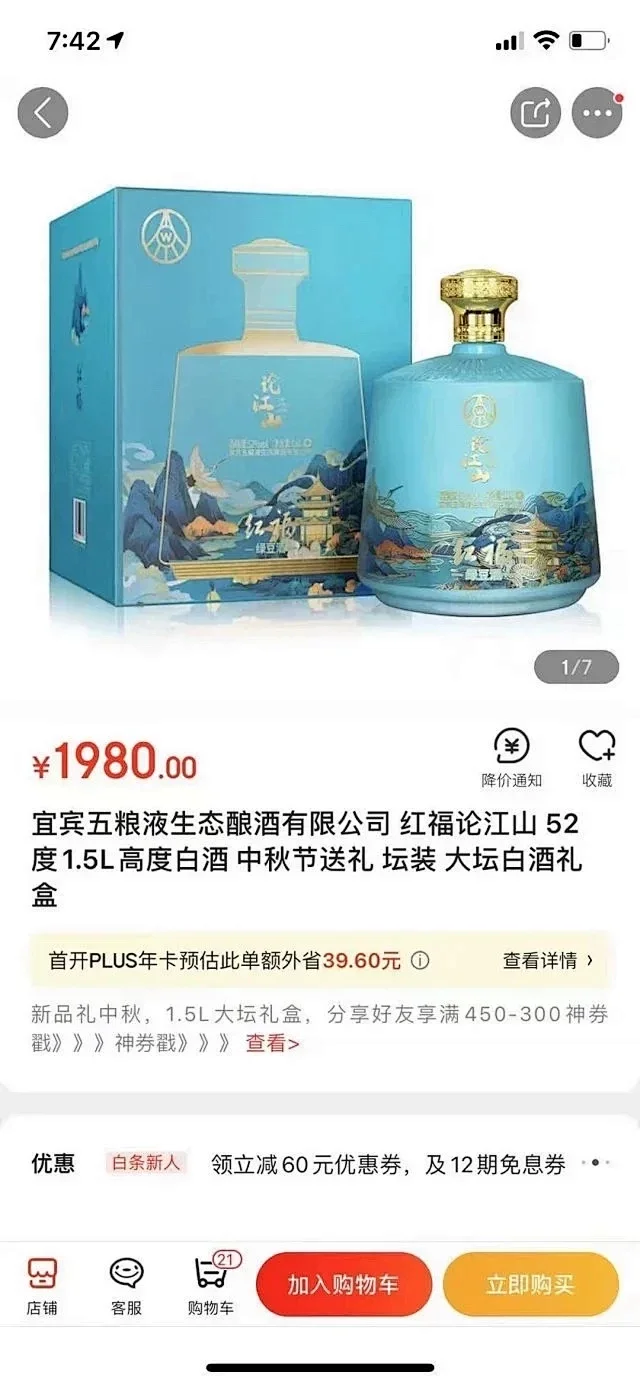Screen dimensions: 640x1385
Task: Open the 查看> promotion link
Action: (x=273, y=1043)
